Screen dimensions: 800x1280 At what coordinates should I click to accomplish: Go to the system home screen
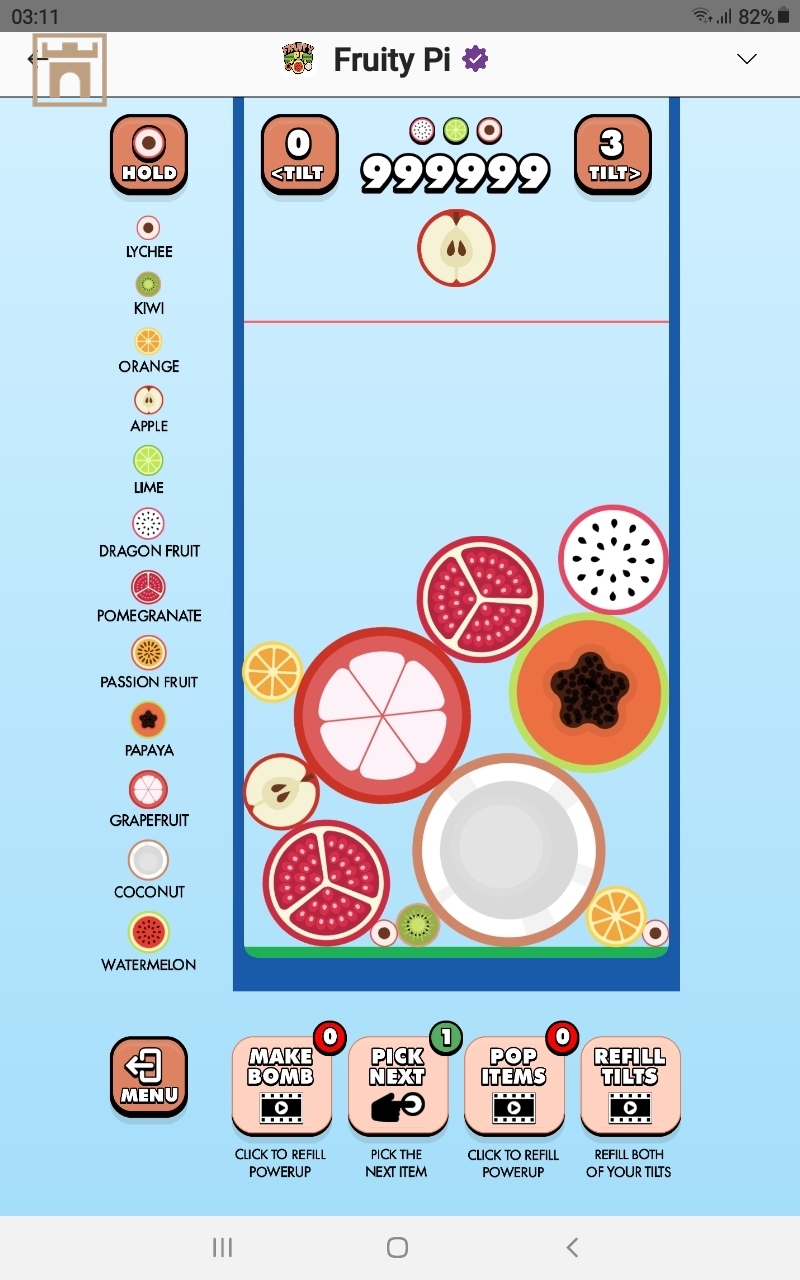pyautogui.click(x=397, y=1247)
